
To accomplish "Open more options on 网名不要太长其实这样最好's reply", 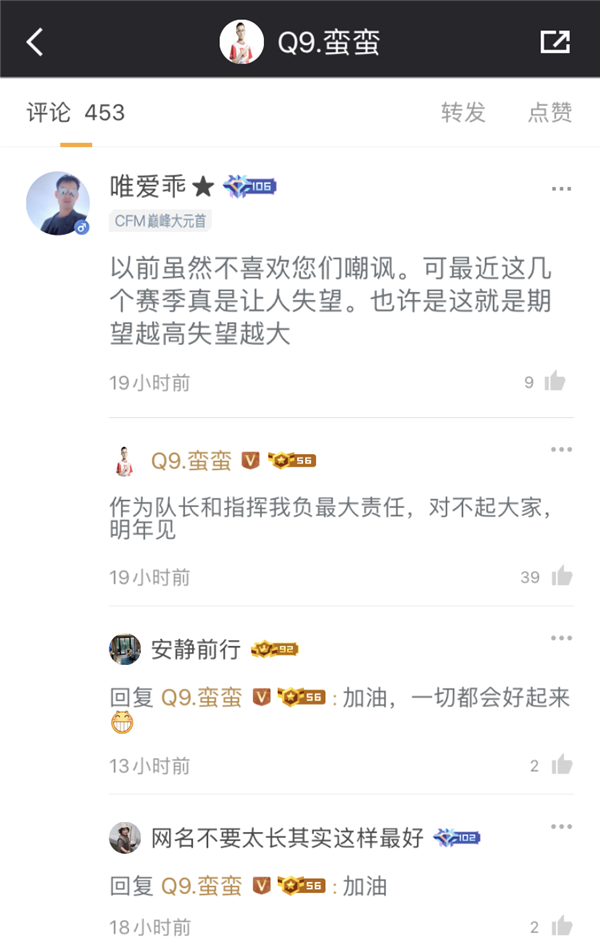I will tap(561, 826).
